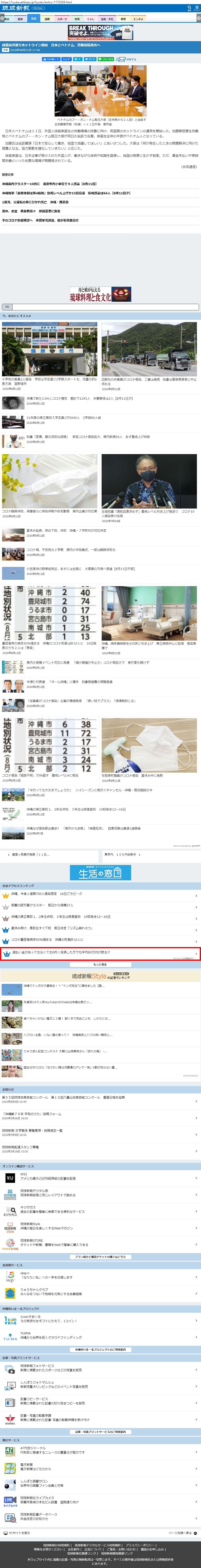Open ranking item 那覇の認可園クラスター
The image size is (201, 1568).
coord(43,905)
